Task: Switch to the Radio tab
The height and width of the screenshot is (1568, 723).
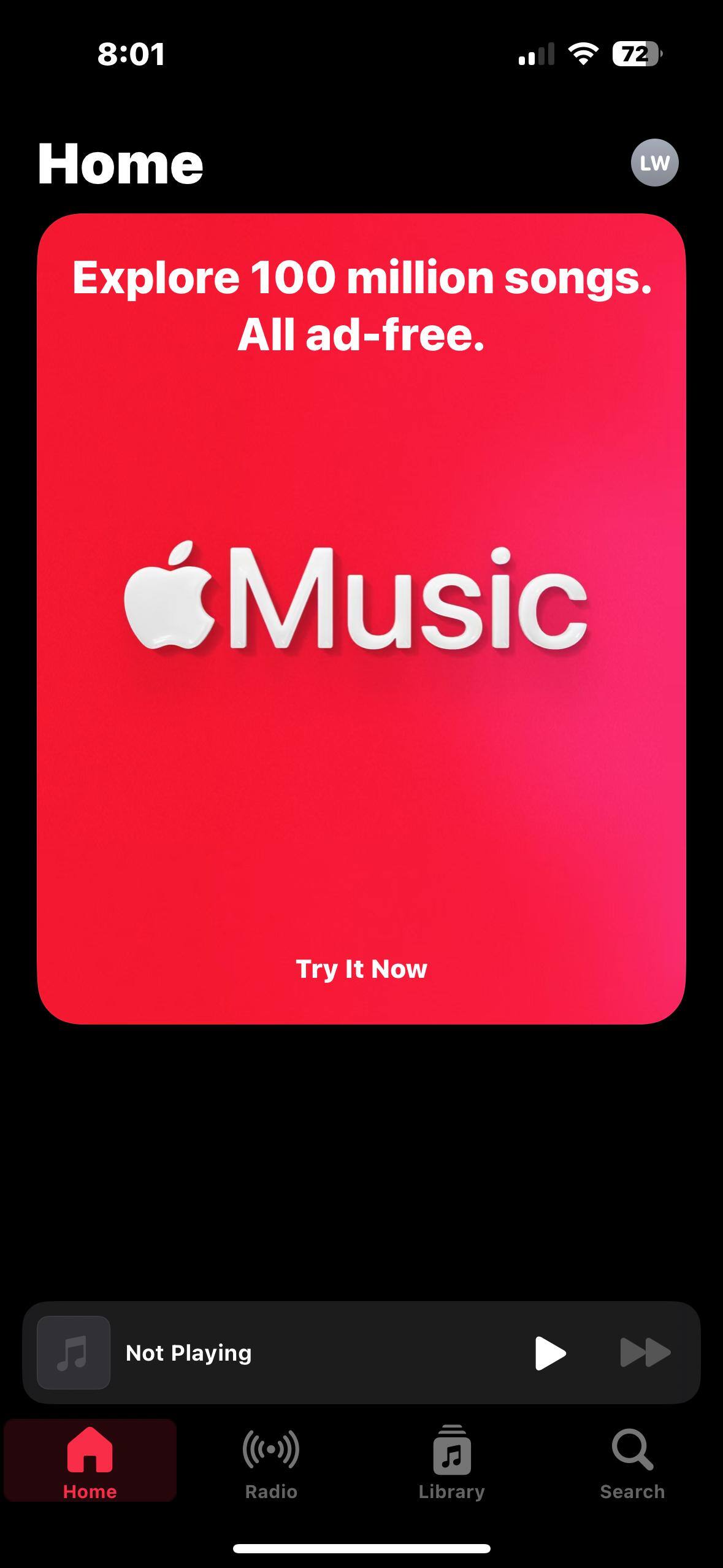Action: click(x=271, y=1462)
